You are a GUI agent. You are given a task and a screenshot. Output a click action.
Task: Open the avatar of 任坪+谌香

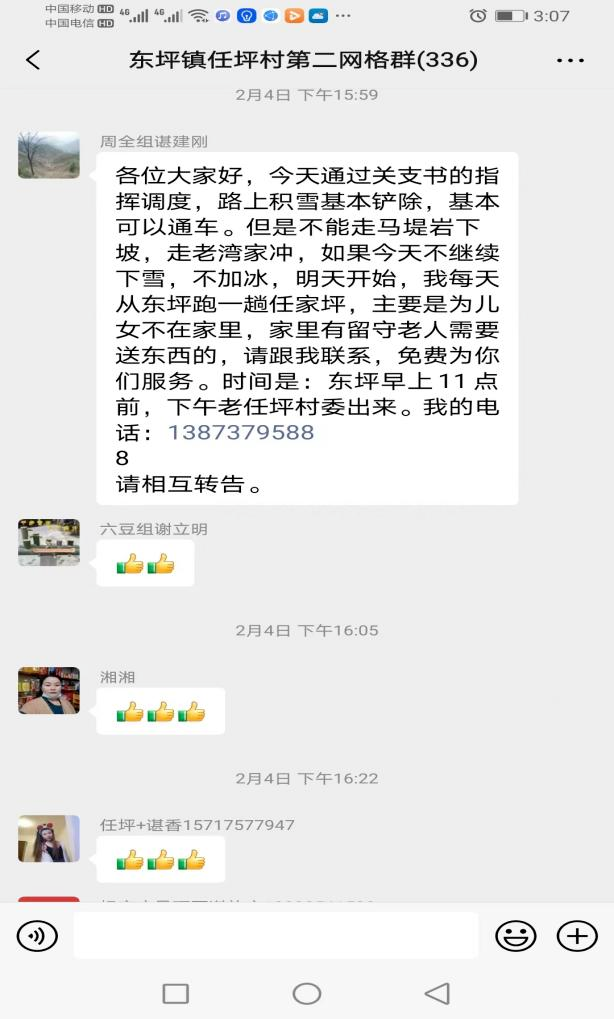[49, 838]
